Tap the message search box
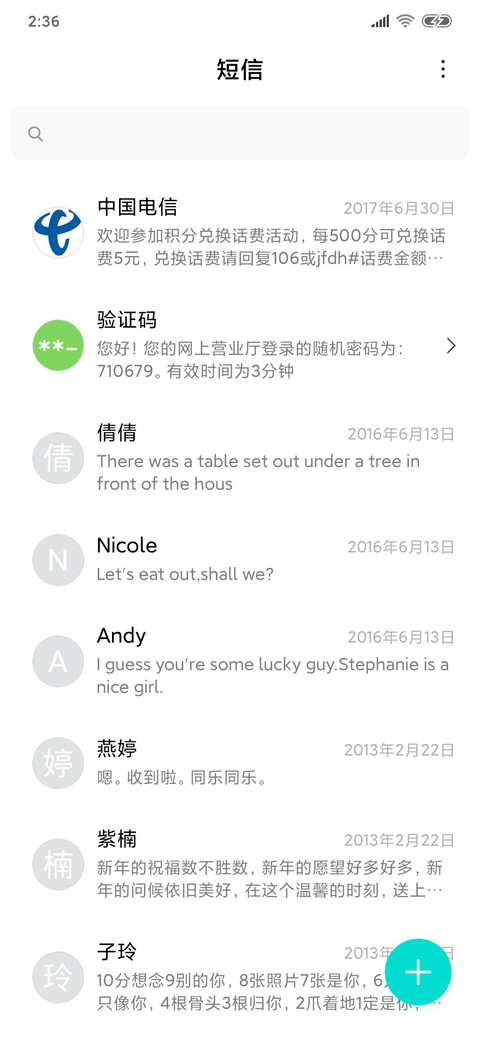480x1040 pixels. (240, 133)
